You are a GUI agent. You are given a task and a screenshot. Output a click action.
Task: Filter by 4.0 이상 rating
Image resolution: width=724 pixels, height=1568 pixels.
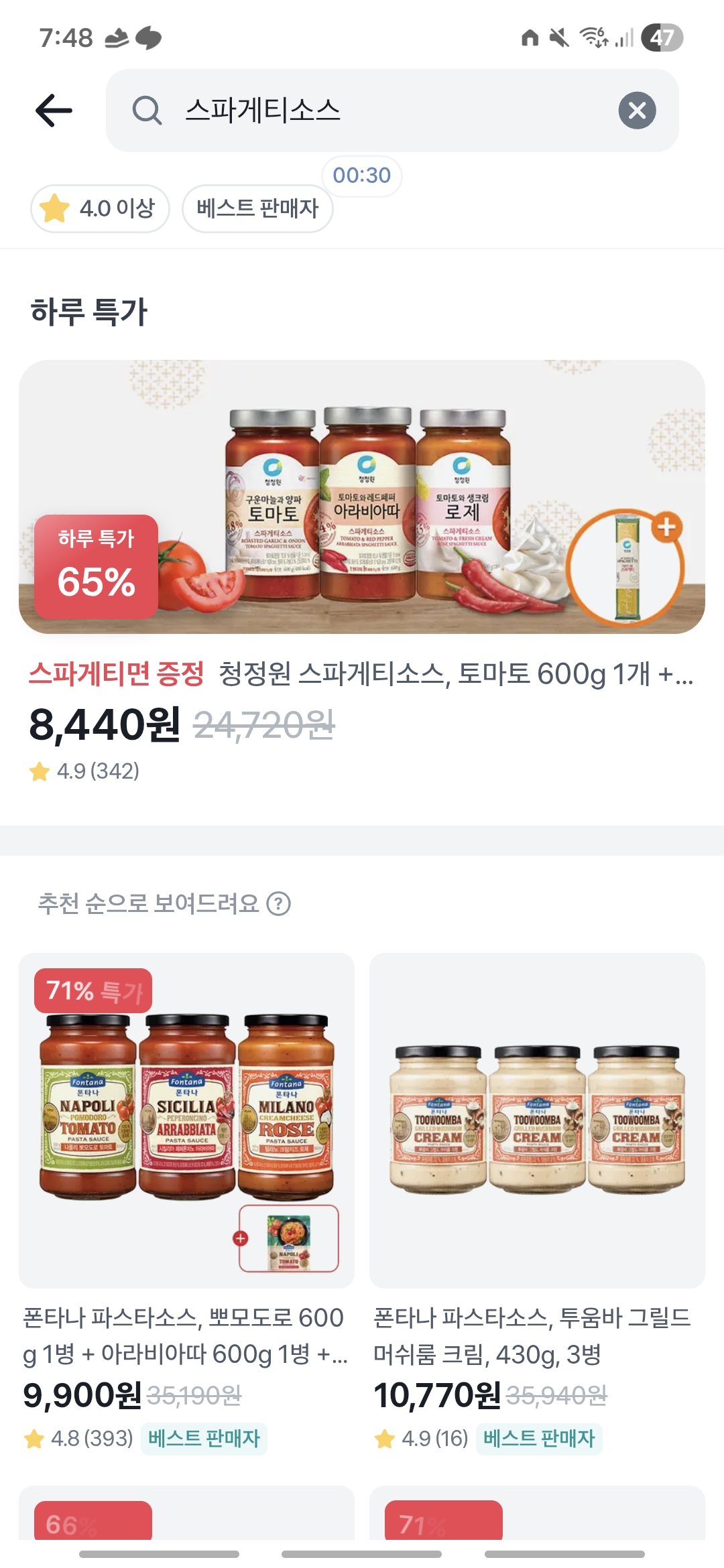[x=100, y=208]
